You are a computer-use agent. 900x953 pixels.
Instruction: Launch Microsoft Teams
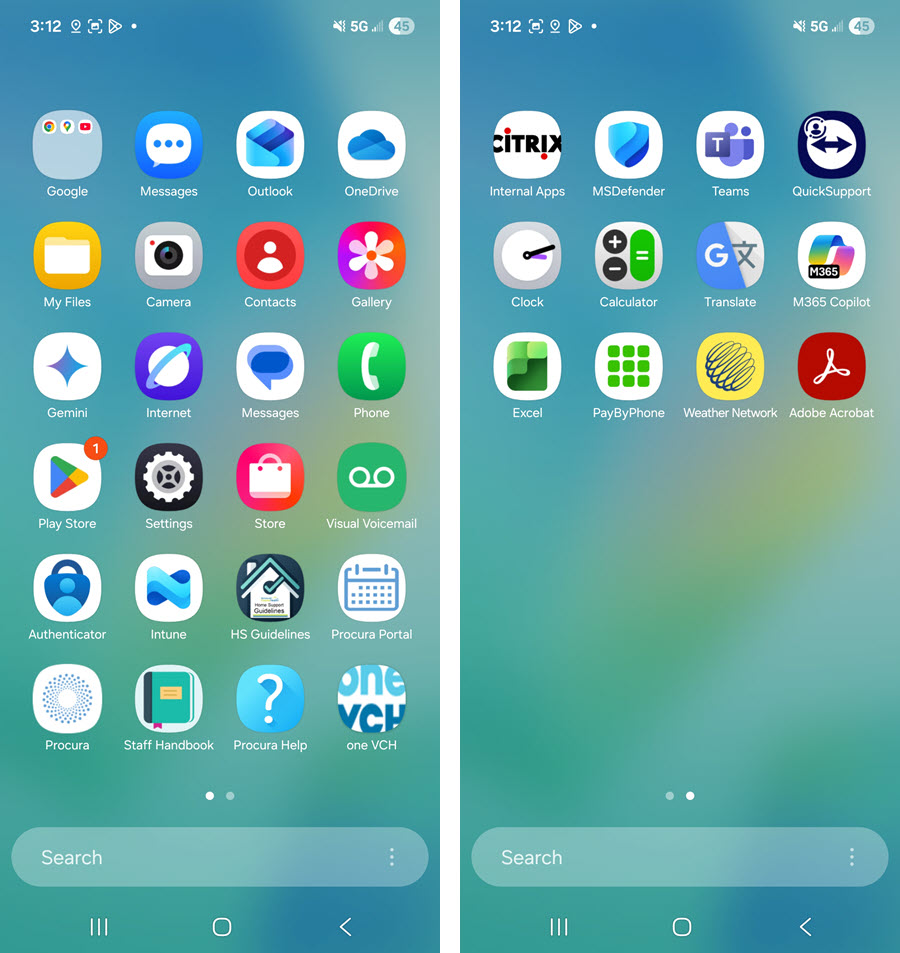(730, 146)
